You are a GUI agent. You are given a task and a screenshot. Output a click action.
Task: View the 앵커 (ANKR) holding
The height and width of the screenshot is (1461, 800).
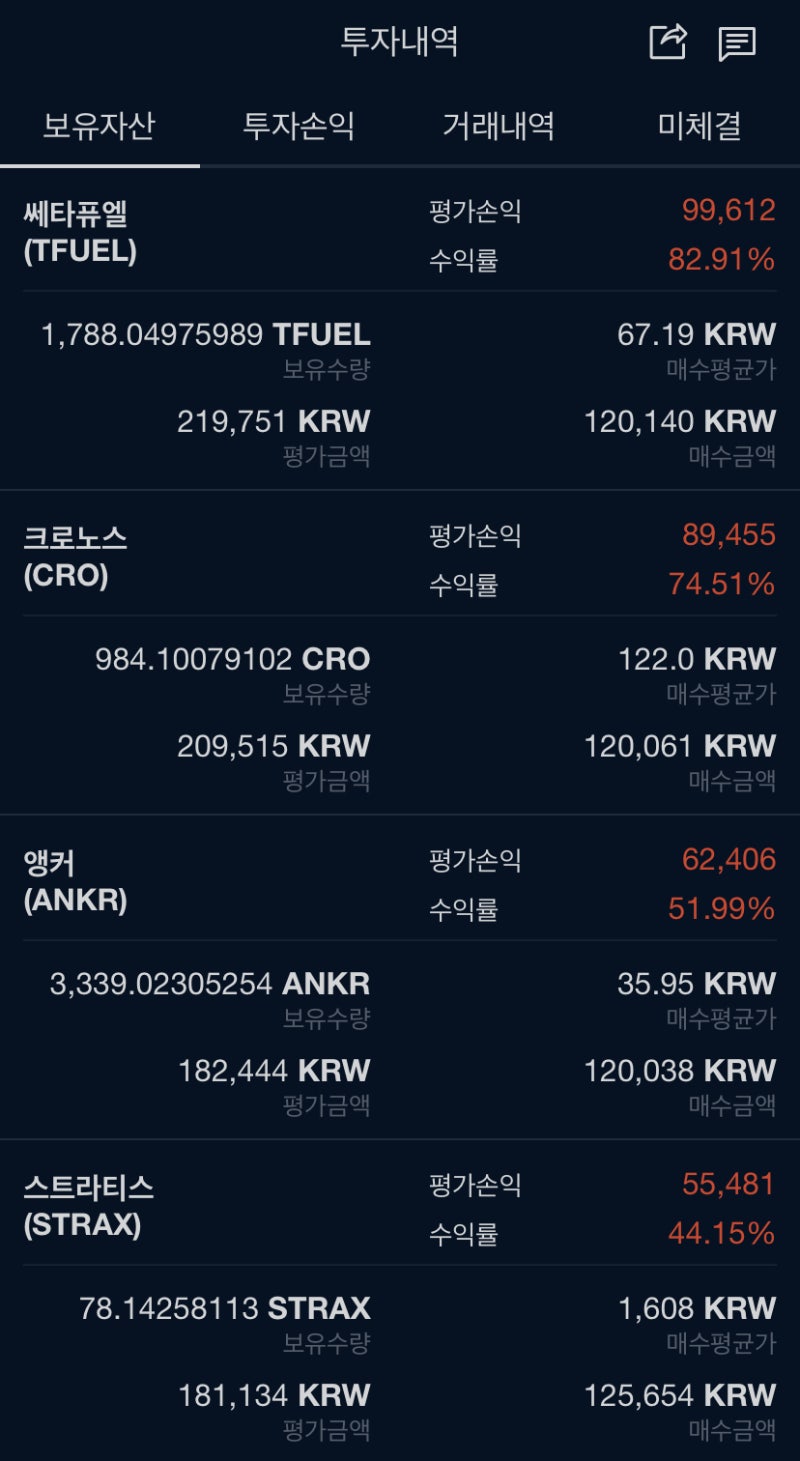(x=75, y=882)
